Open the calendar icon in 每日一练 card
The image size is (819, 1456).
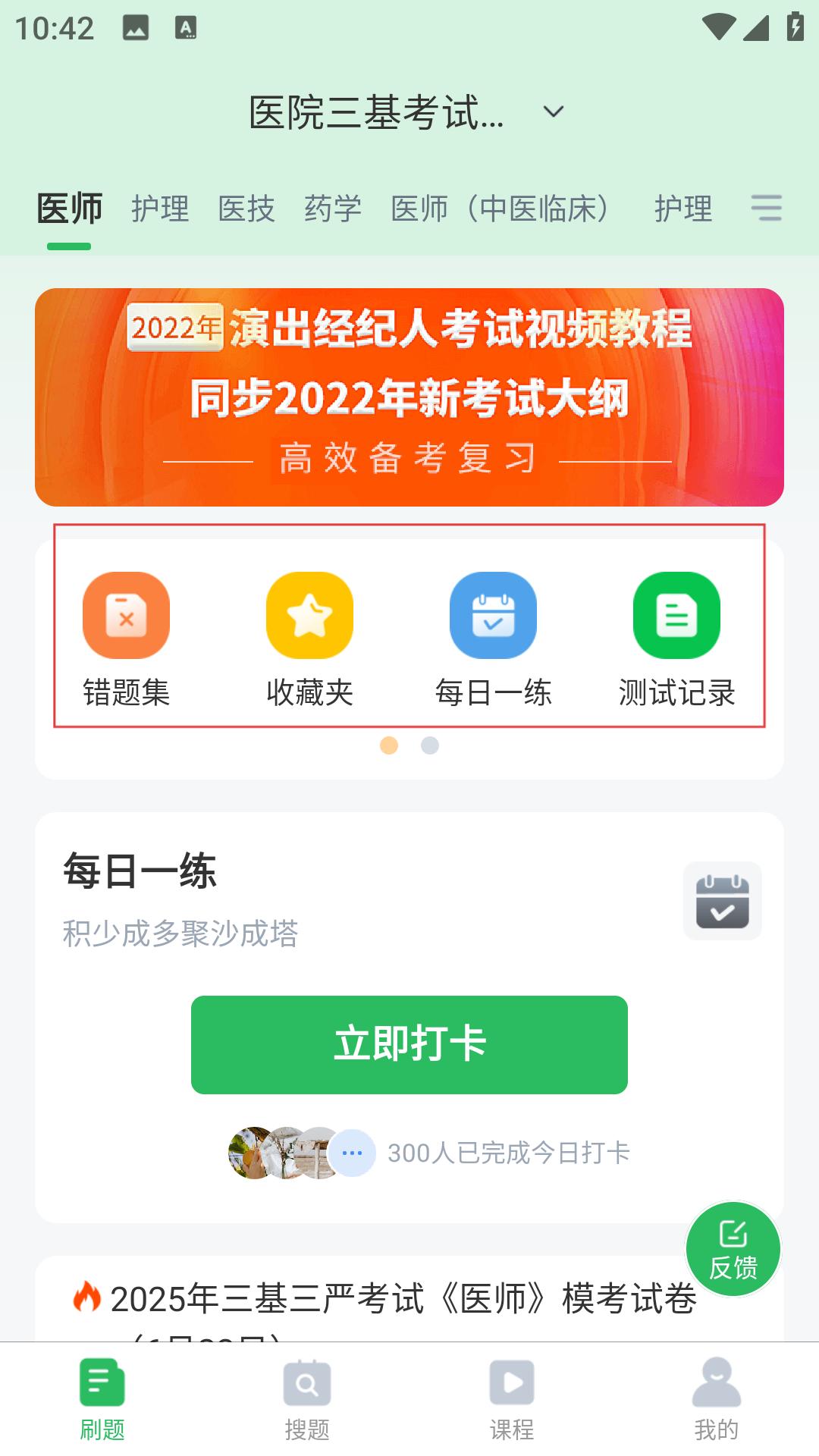coord(722,901)
